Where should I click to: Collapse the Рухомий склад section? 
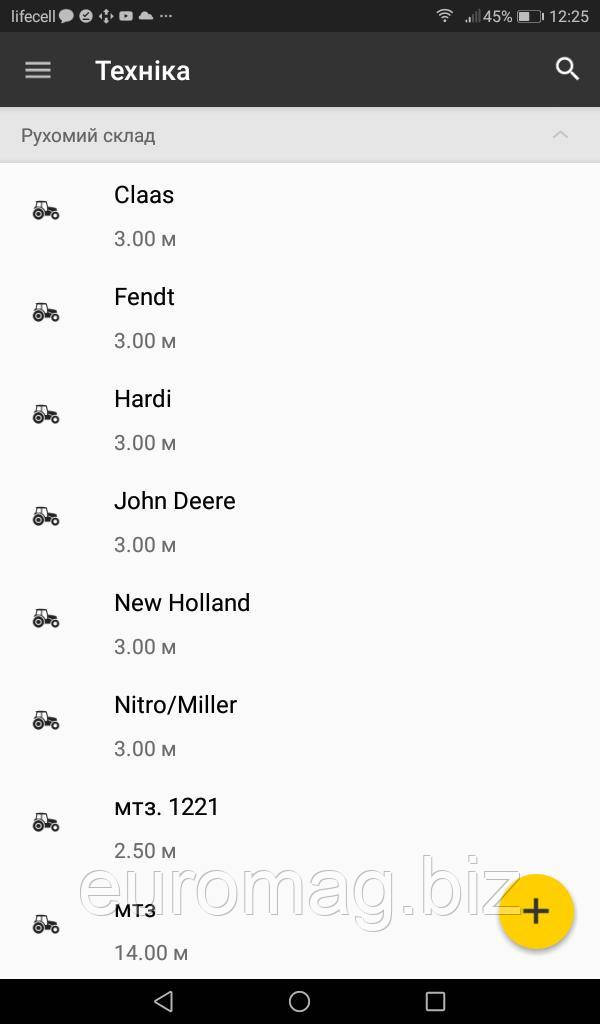(560, 135)
